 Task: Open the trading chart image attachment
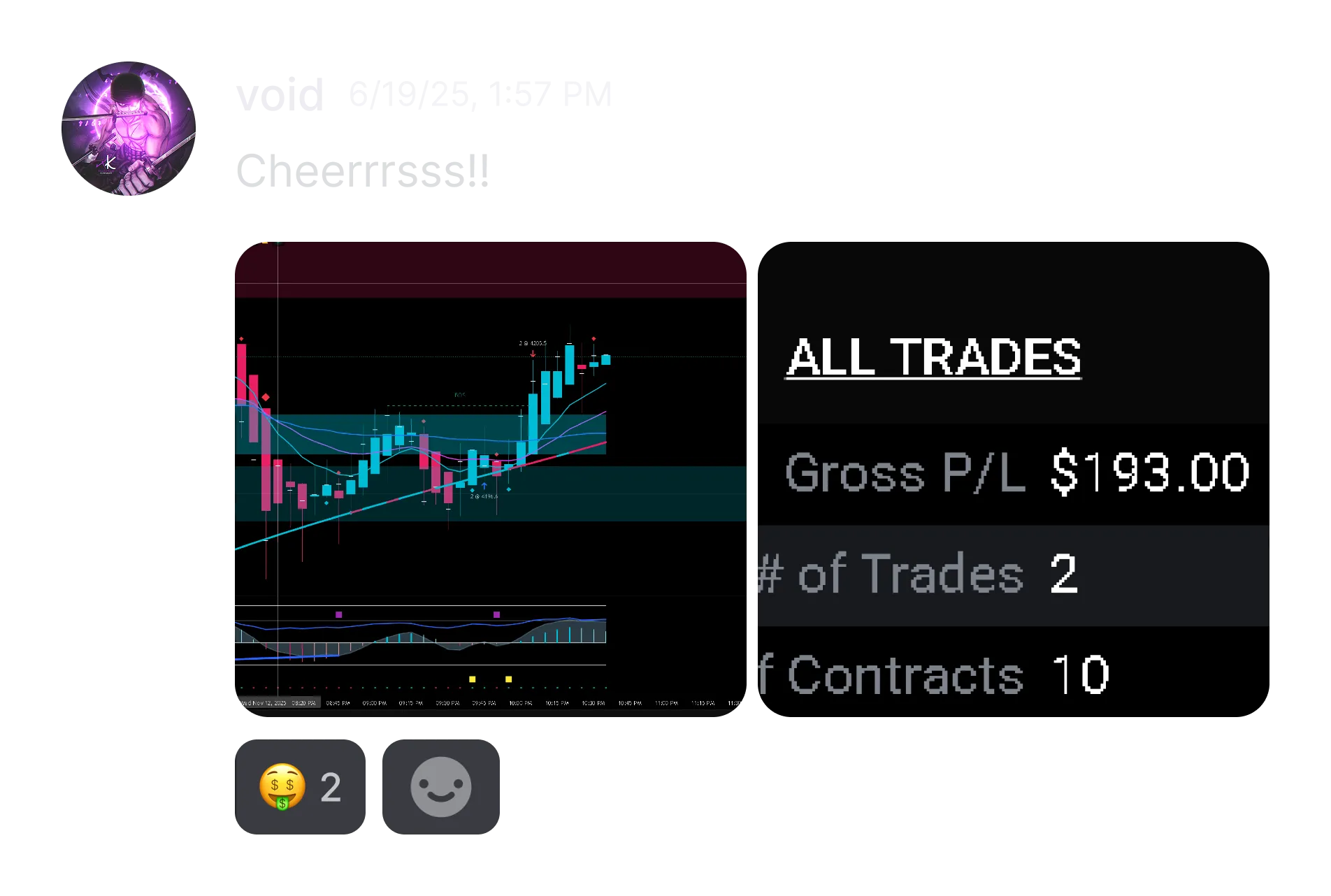click(x=491, y=479)
